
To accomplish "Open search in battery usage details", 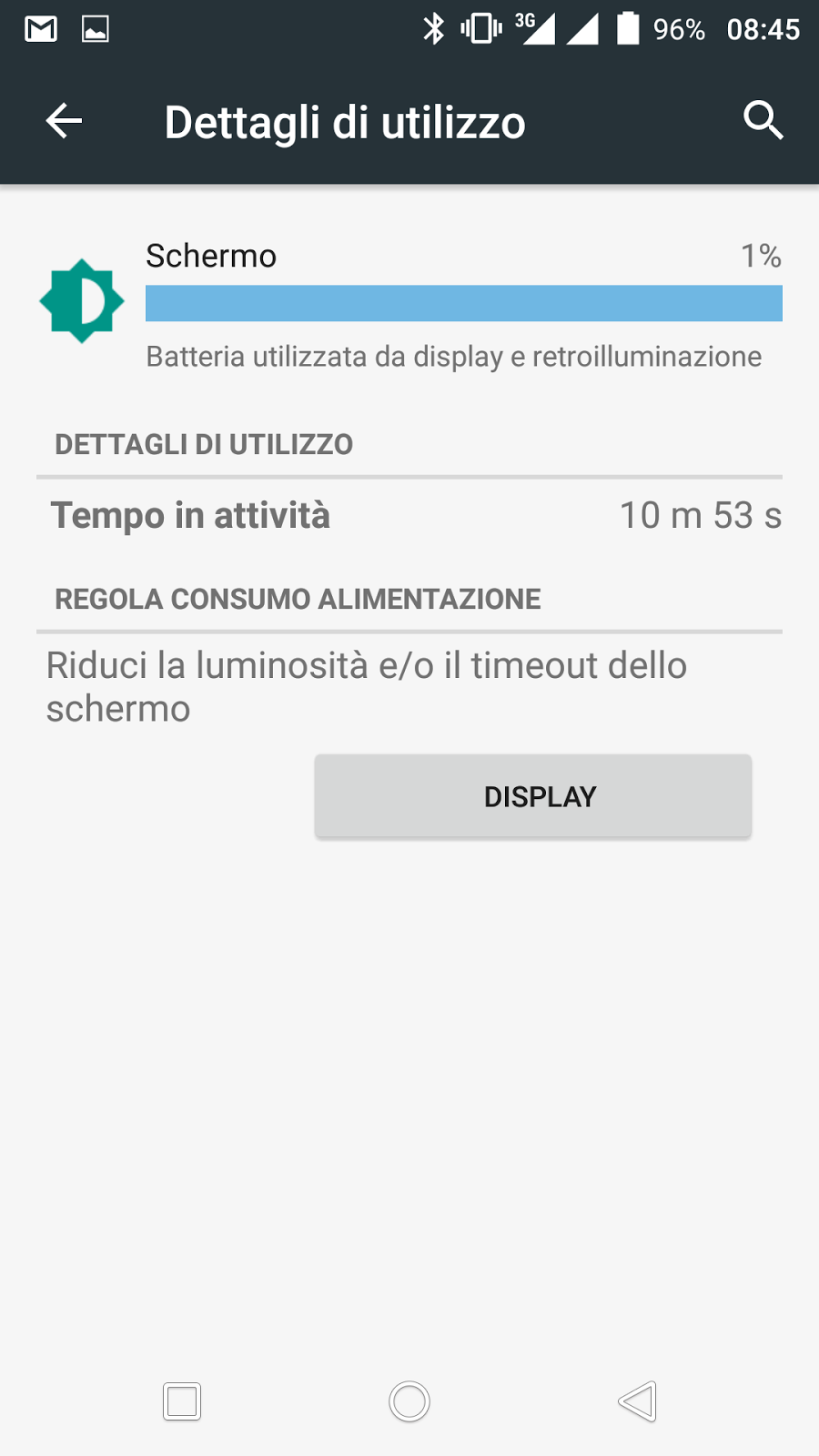I will [x=763, y=121].
